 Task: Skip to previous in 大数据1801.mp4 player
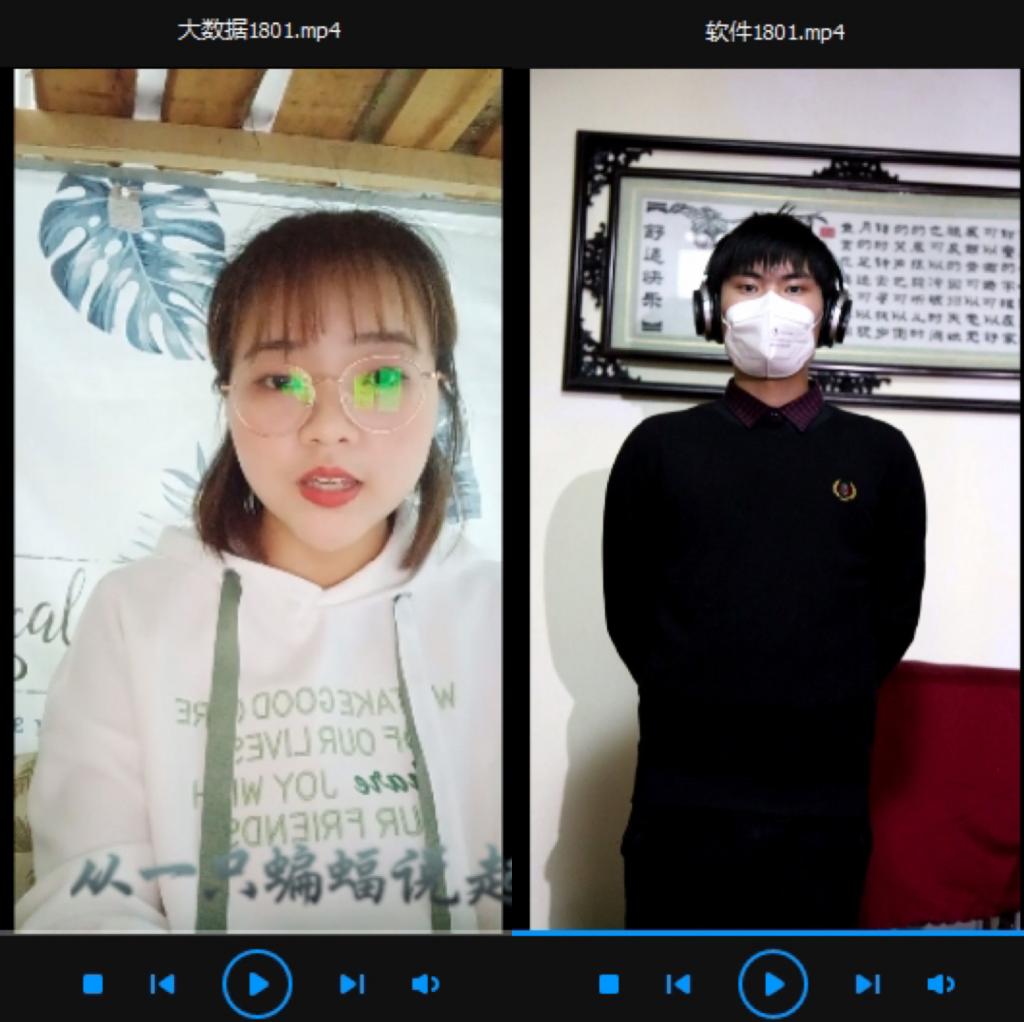tap(162, 984)
